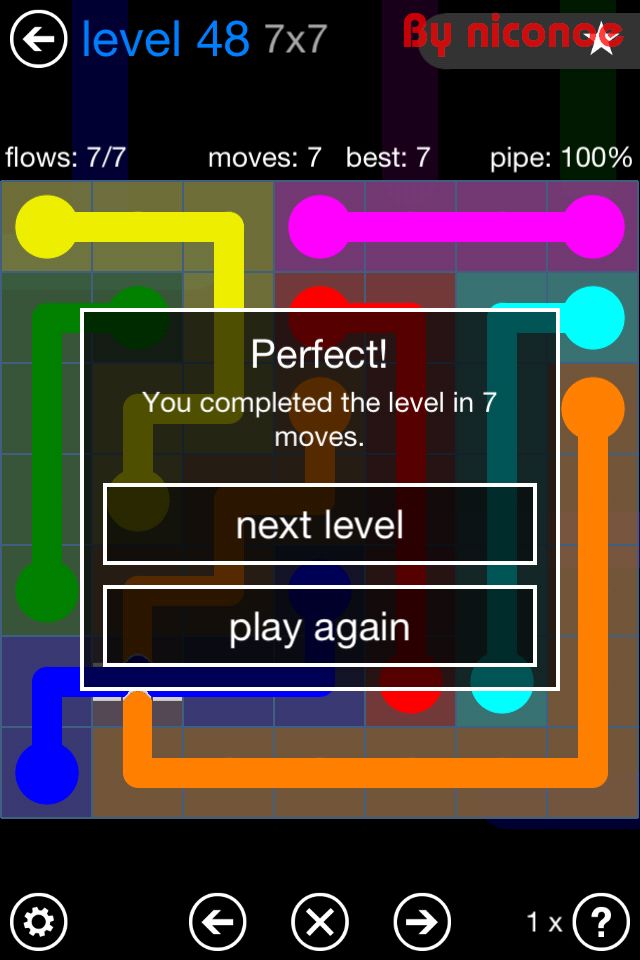
Task: Skip forward with the right arrow
Action: click(x=422, y=921)
